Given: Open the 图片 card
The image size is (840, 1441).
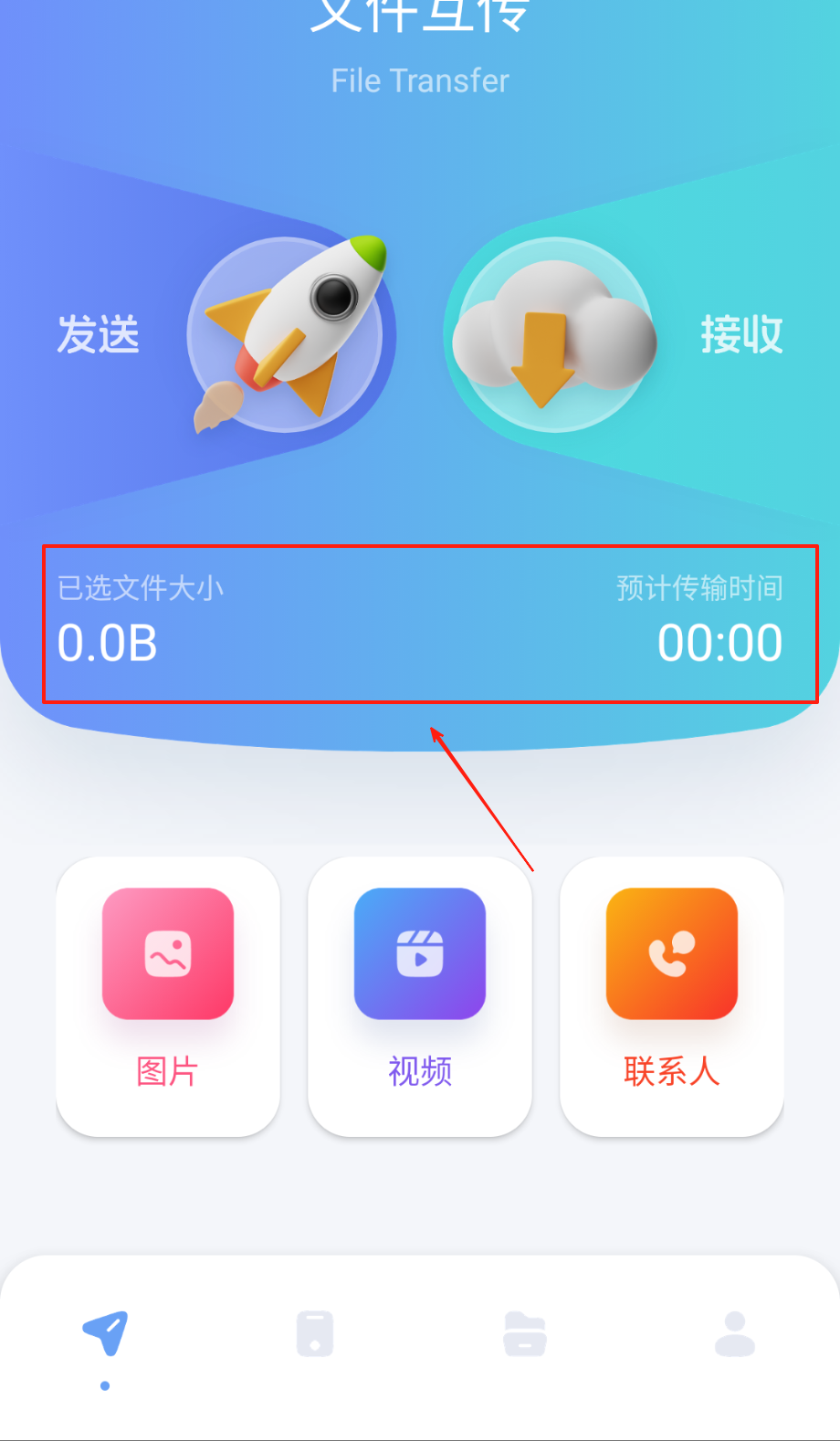Looking at the screenshot, I should [168, 995].
